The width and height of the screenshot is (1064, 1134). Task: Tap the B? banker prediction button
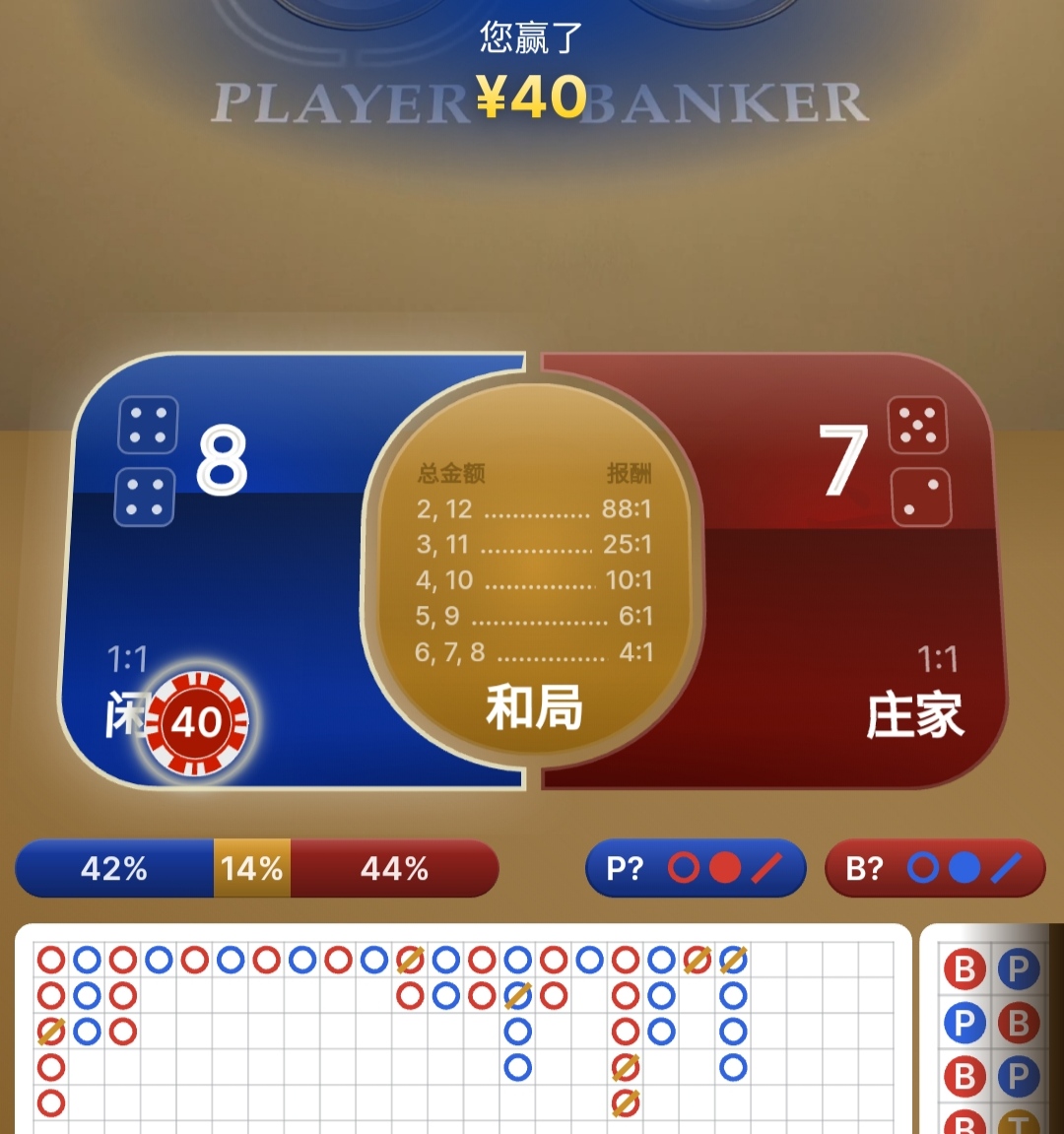[x=934, y=868]
